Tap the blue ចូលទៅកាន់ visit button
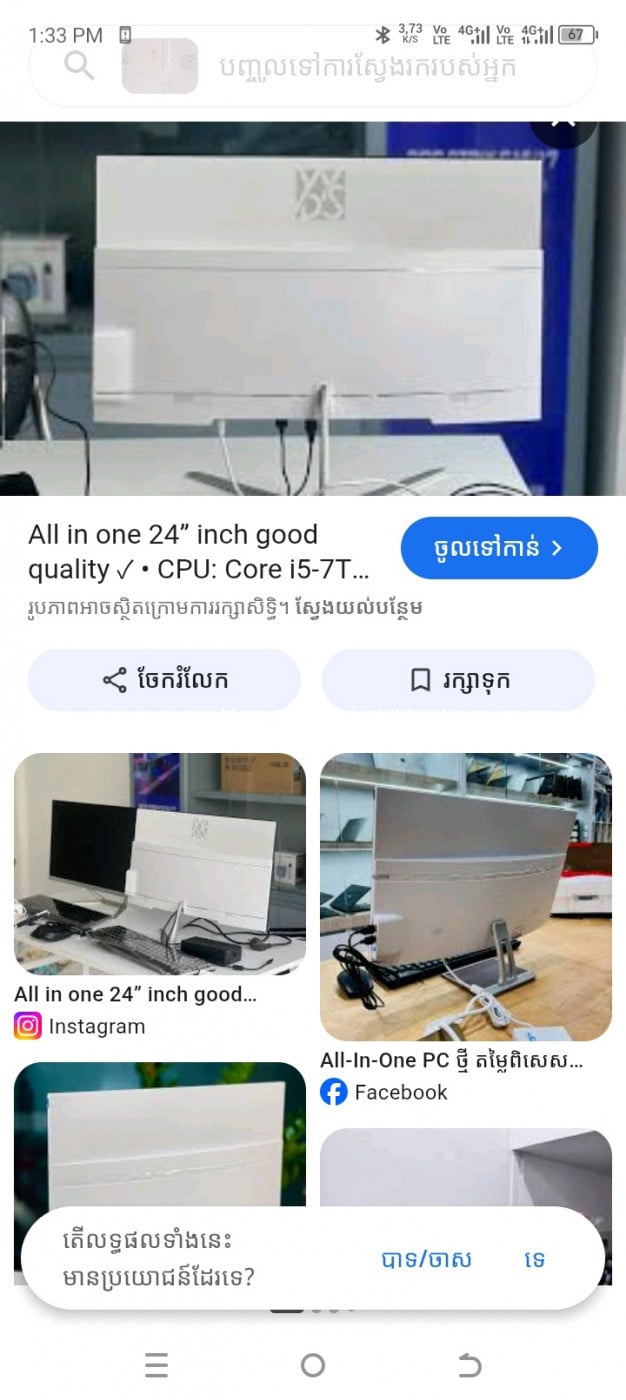Viewport: 626px width, 1400px height. (499, 548)
